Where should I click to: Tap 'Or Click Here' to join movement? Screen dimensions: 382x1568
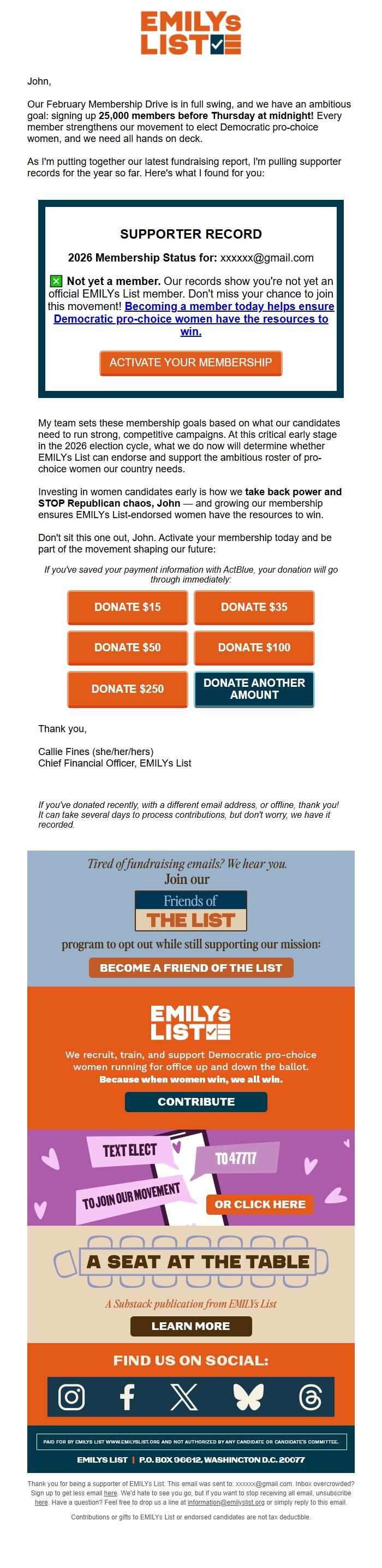tap(260, 1203)
